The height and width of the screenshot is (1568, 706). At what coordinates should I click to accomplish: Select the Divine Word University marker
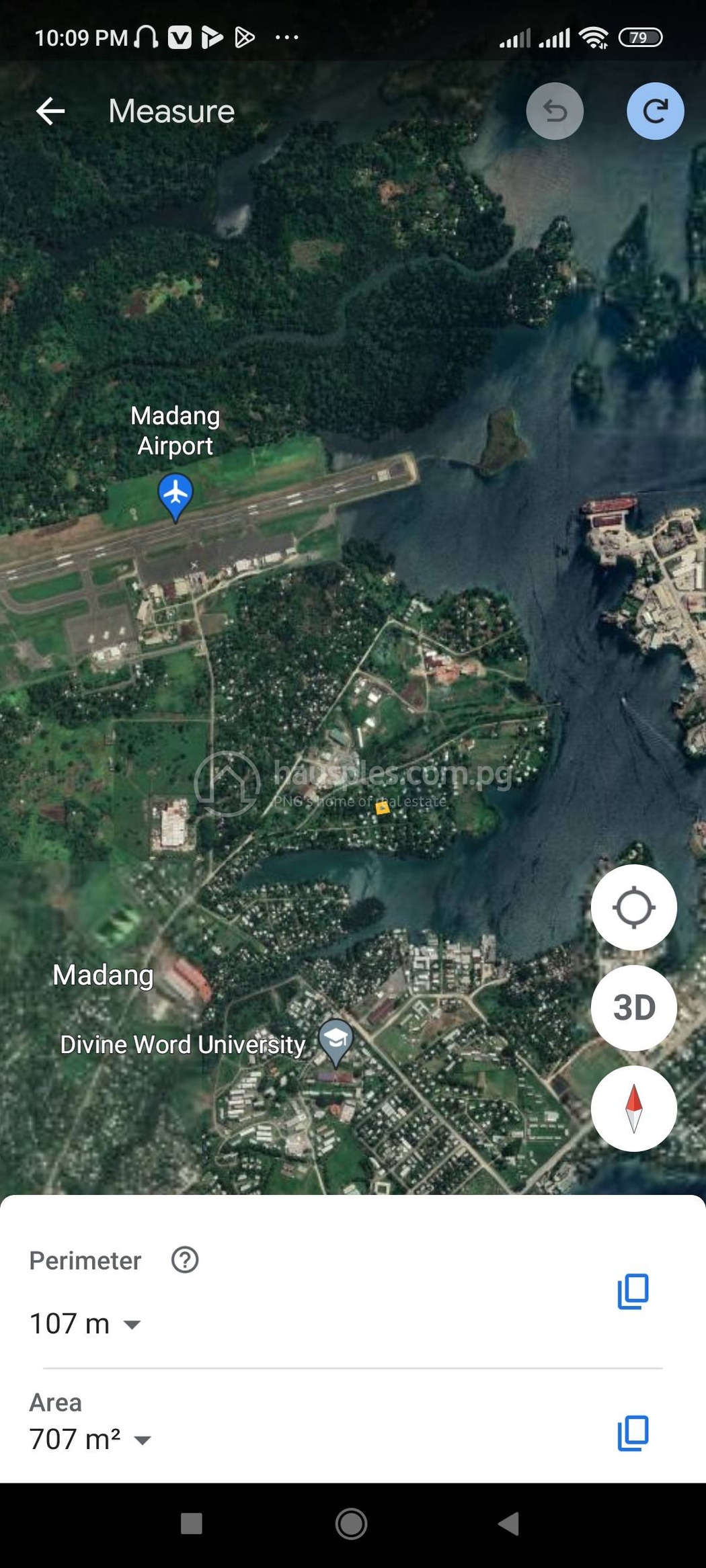pyautogui.click(x=337, y=1039)
